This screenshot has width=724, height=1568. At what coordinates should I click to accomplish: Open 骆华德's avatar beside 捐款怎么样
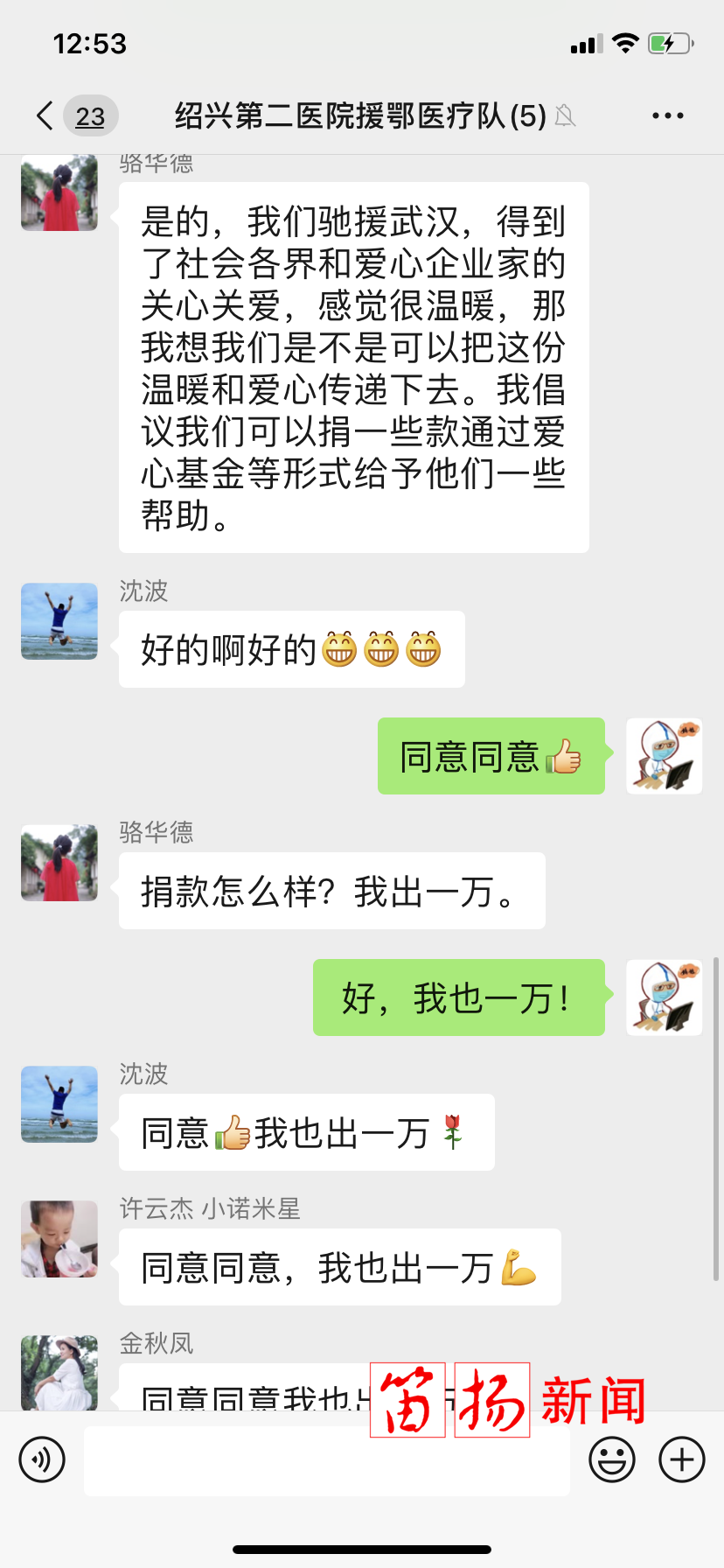(59, 863)
